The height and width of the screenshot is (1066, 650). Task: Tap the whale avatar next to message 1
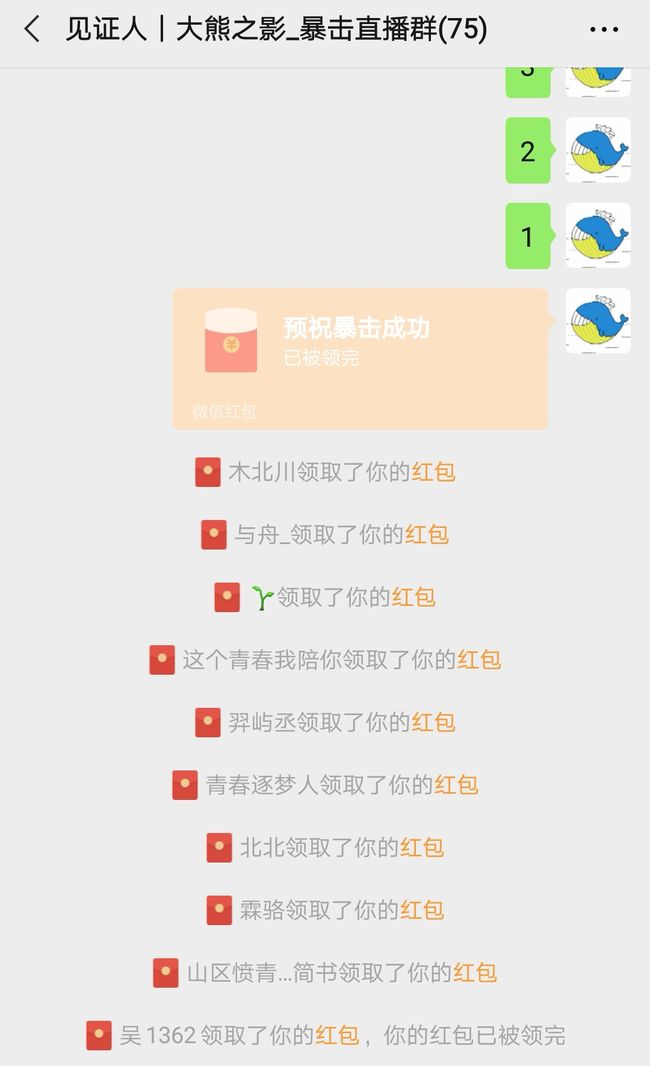598,235
